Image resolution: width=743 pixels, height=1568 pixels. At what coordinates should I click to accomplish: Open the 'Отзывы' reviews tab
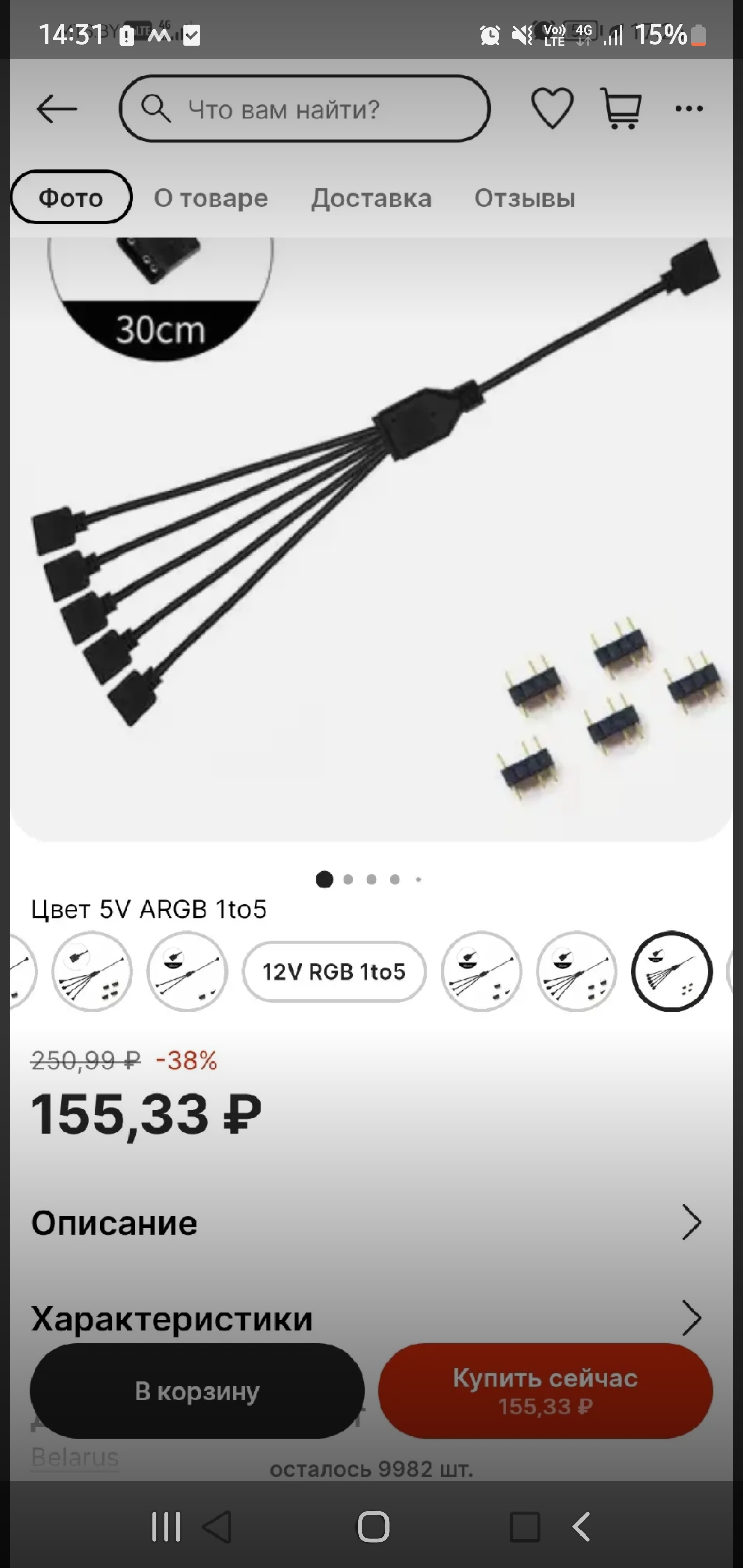coord(524,198)
